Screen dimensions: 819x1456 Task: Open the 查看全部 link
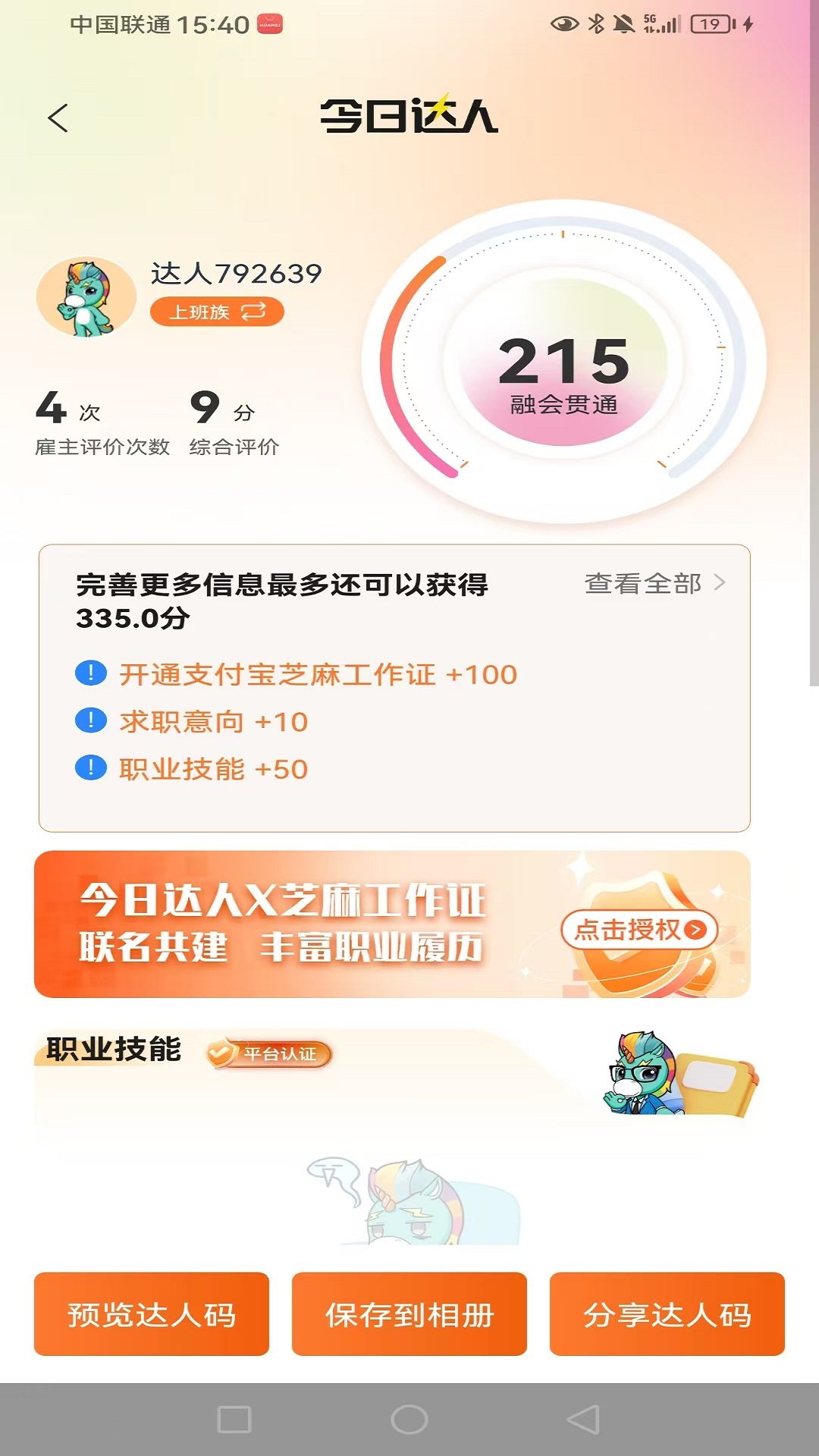click(x=654, y=583)
